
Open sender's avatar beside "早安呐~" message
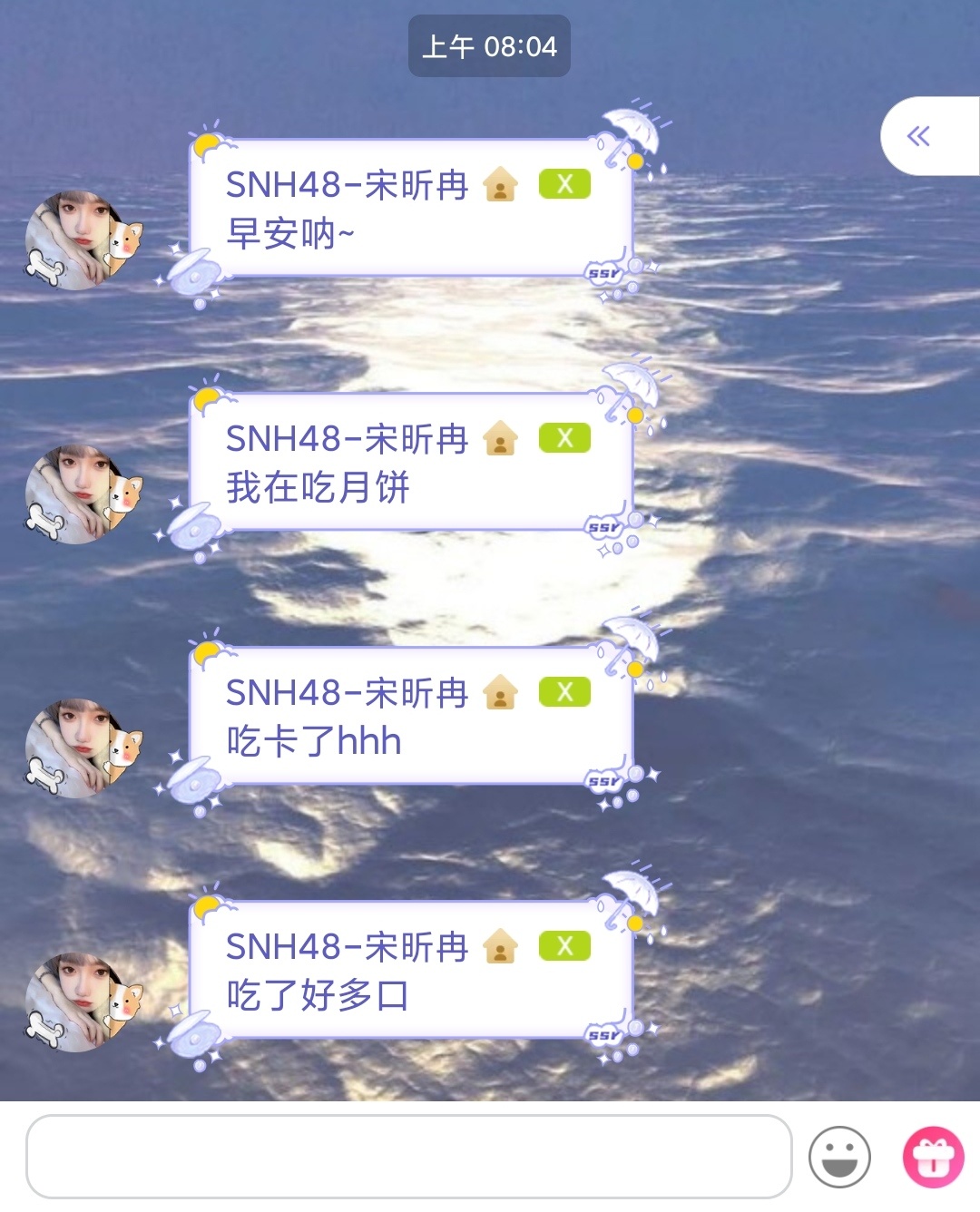(x=80, y=240)
